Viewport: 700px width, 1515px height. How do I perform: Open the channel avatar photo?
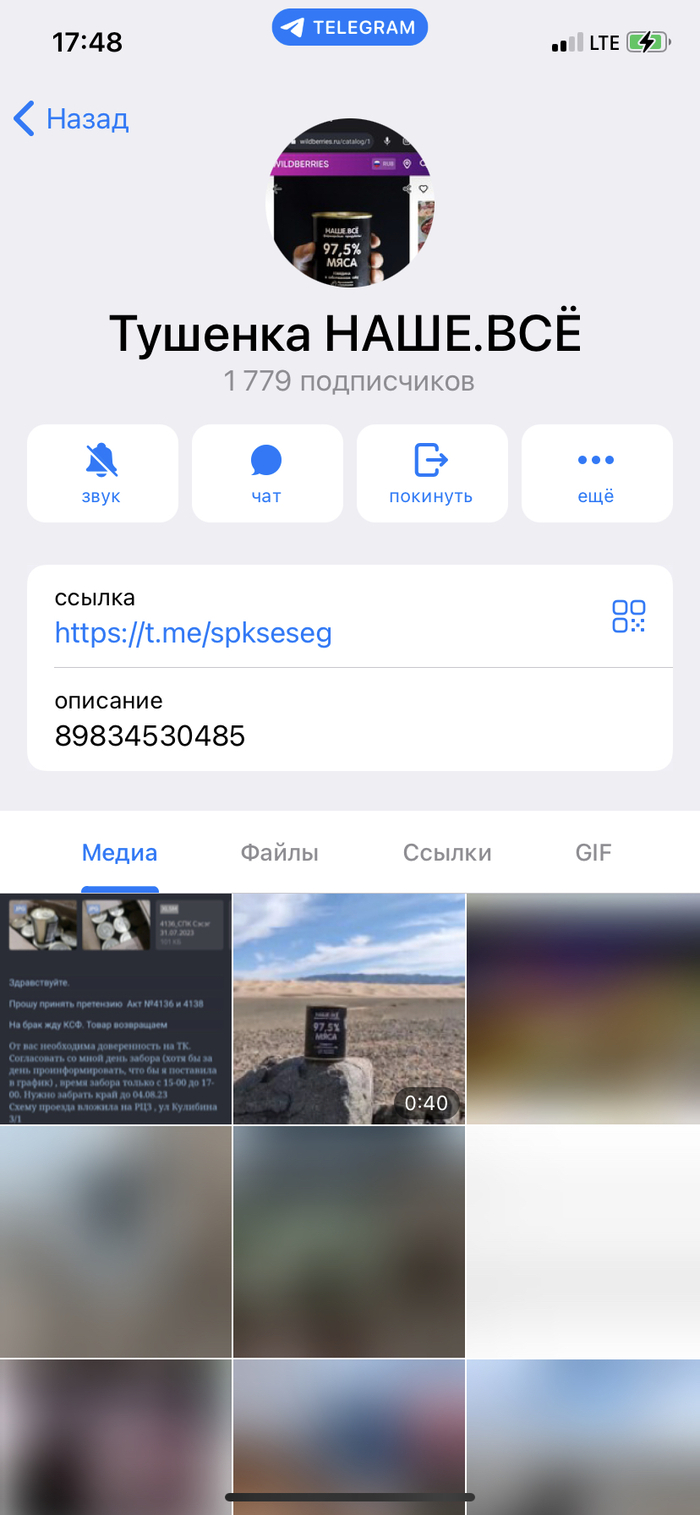349,204
